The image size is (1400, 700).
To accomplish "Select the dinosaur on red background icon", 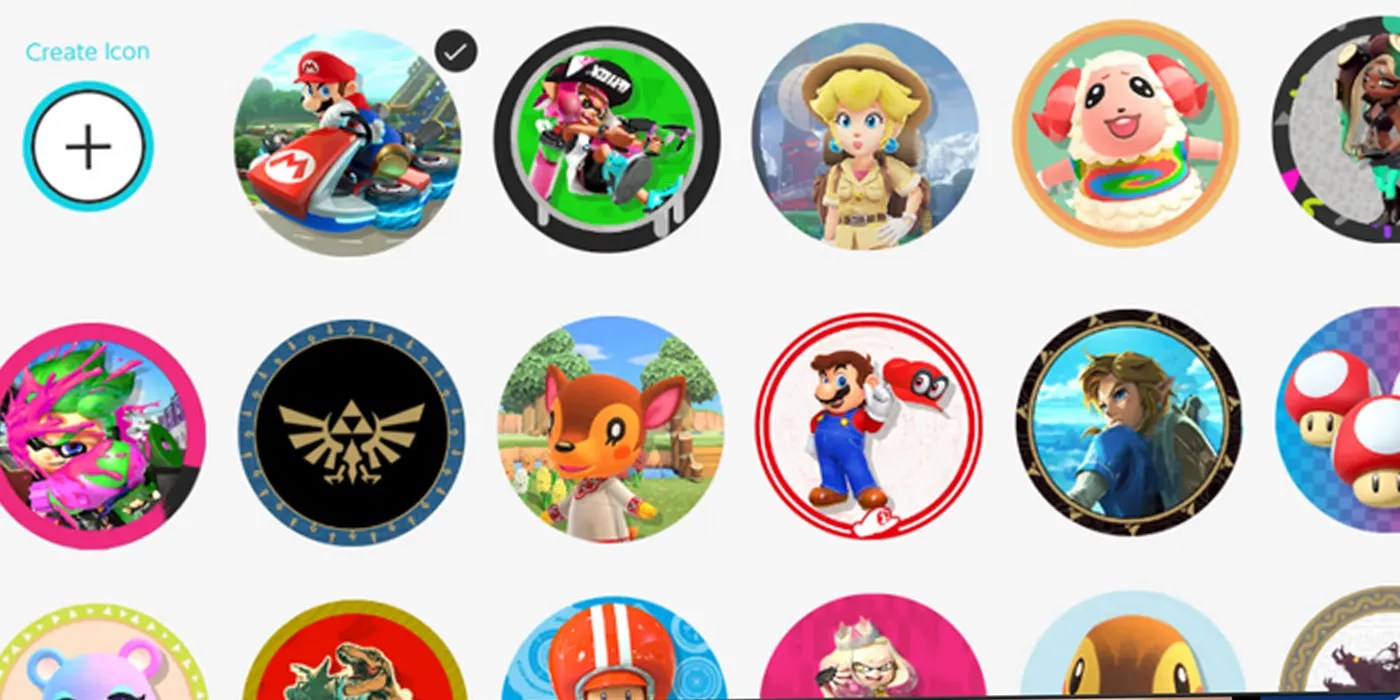I will (x=354, y=660).
